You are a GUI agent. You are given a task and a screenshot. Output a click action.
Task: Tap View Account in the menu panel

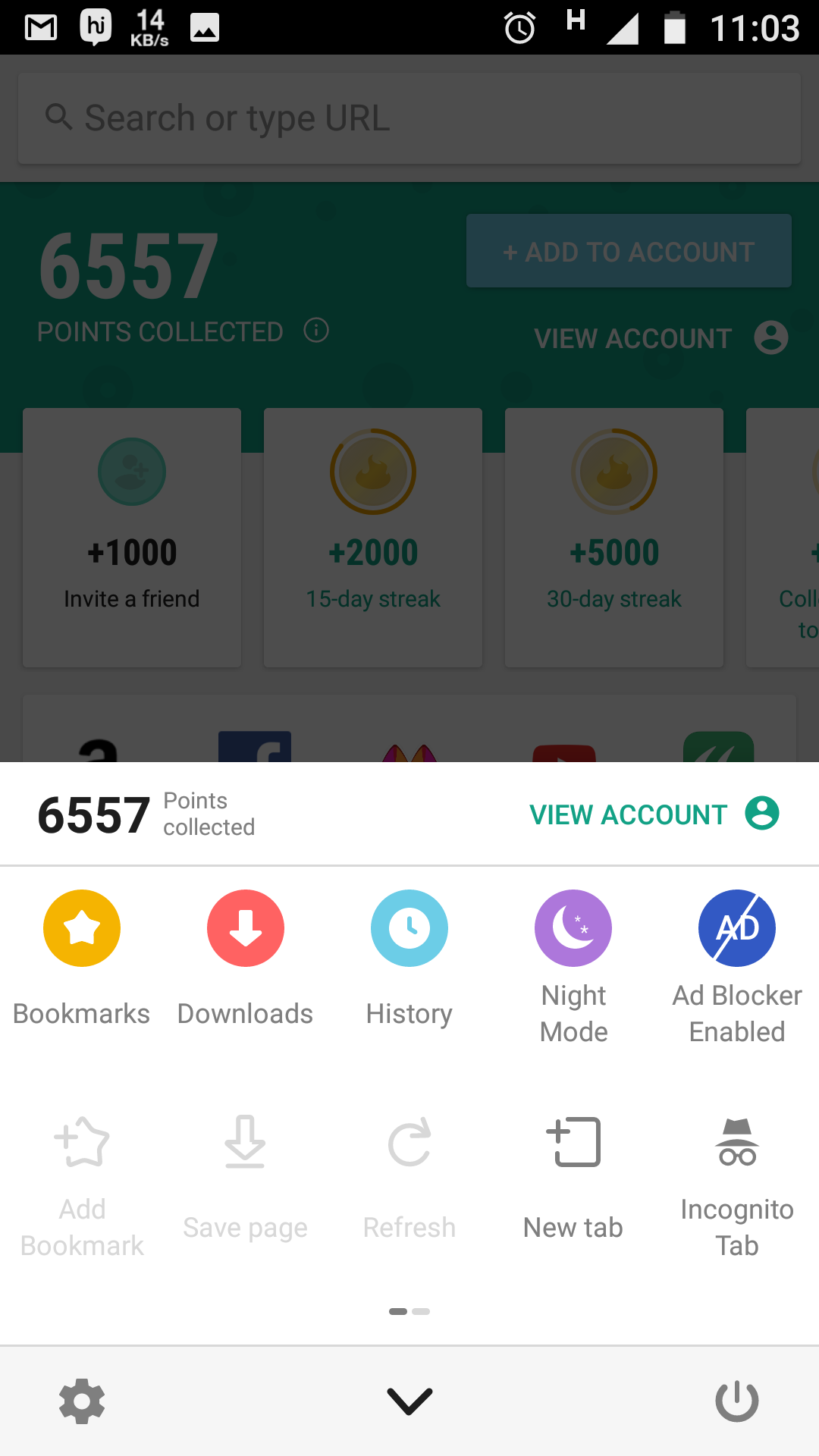[x=654, y=814]
